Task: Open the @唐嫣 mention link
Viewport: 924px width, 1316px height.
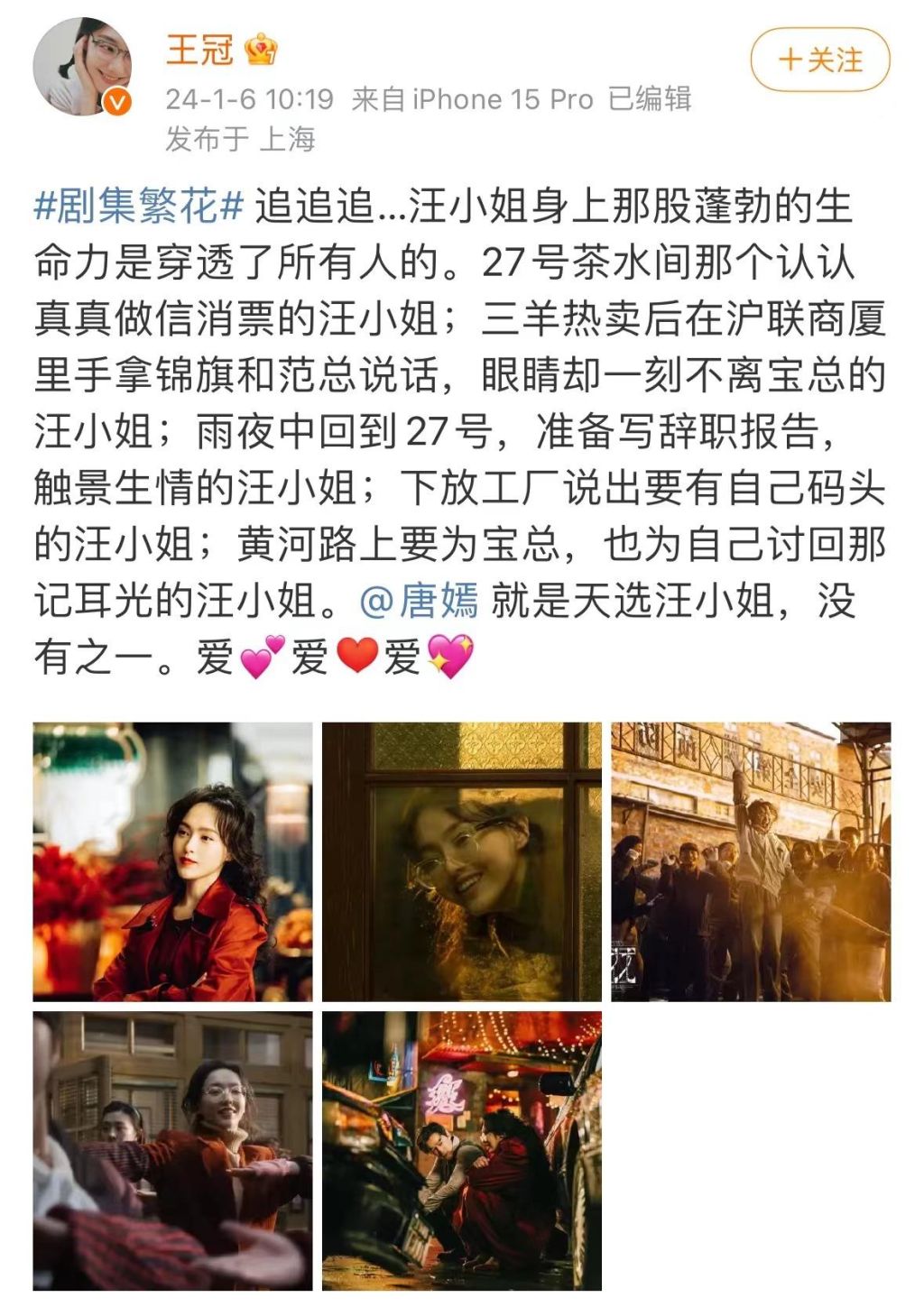Action: 420,600
